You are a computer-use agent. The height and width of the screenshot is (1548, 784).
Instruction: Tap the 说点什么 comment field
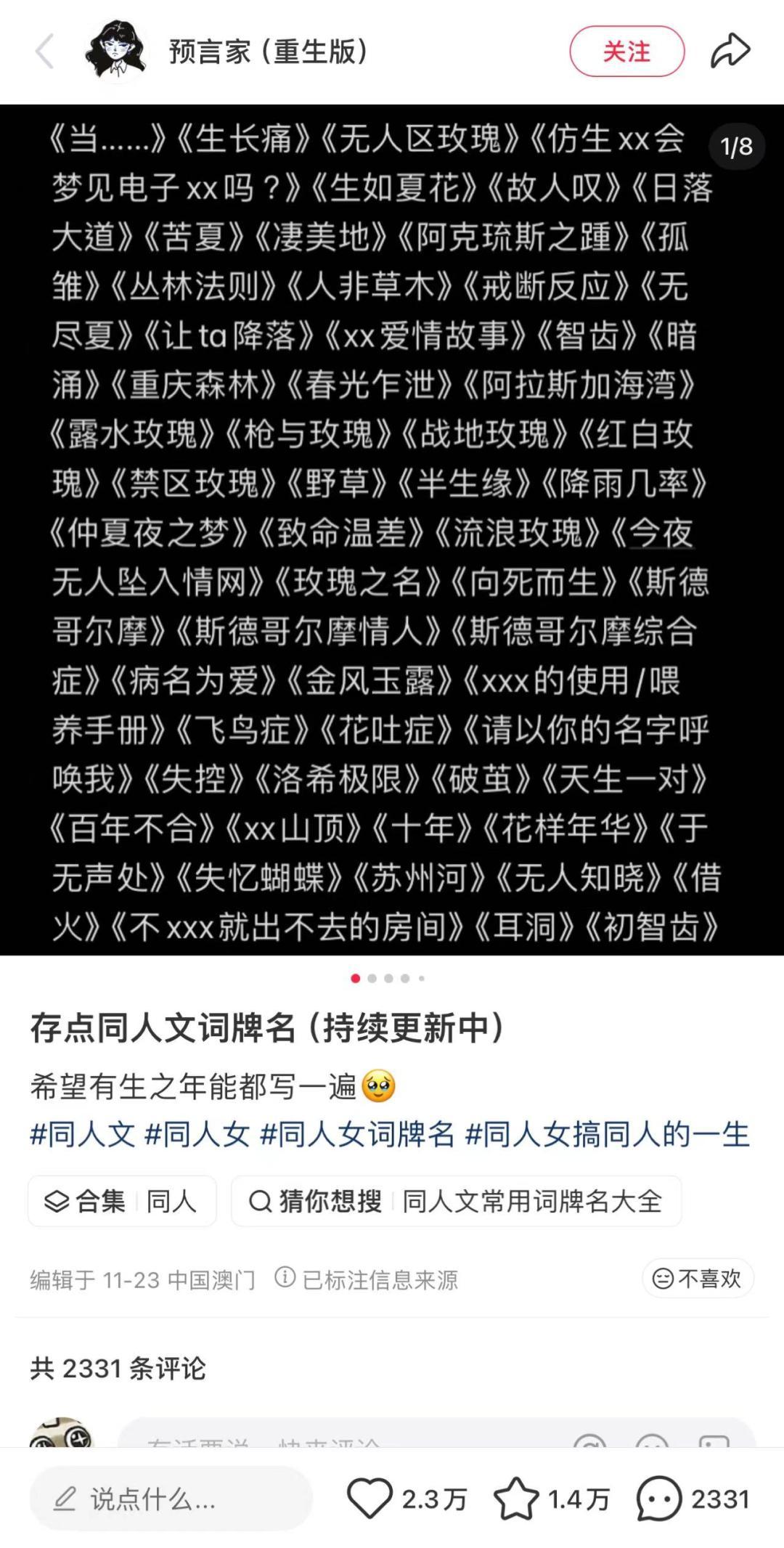coord(171,1499)
